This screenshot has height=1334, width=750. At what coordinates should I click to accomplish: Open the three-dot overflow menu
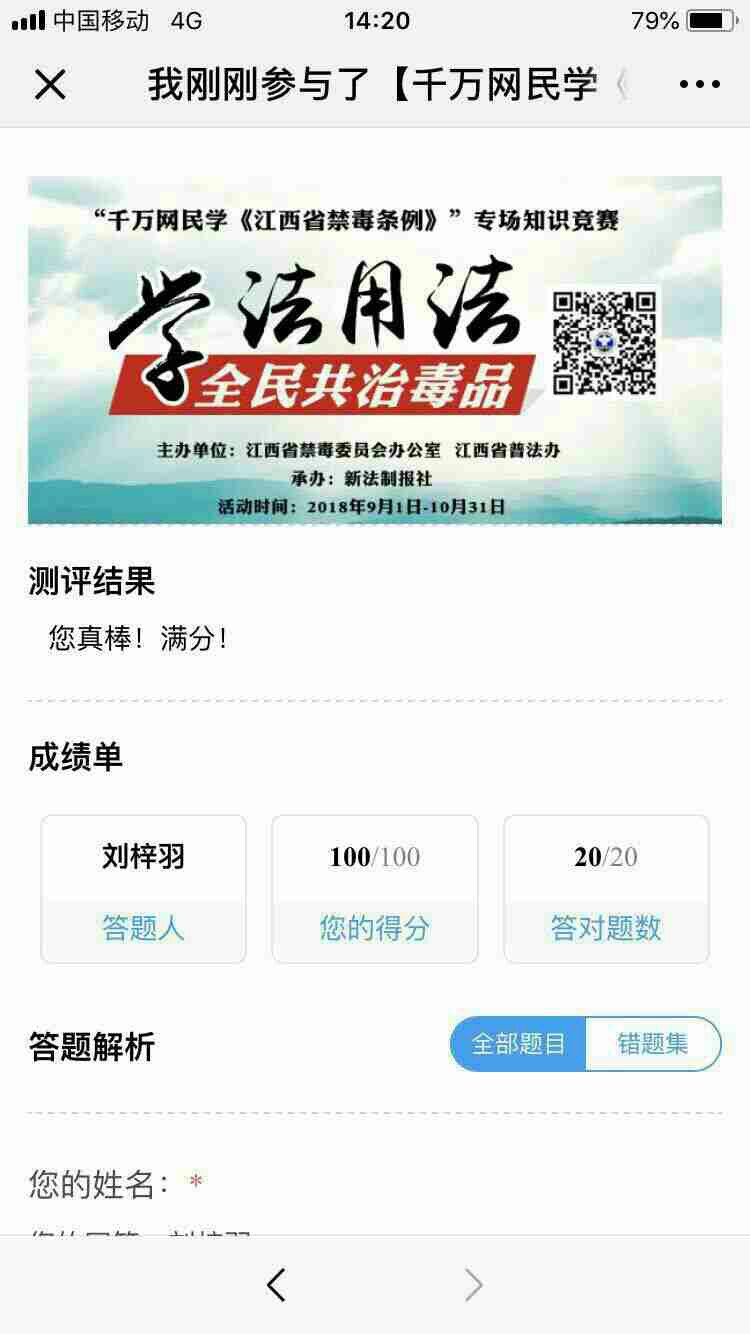coord(699,85)
